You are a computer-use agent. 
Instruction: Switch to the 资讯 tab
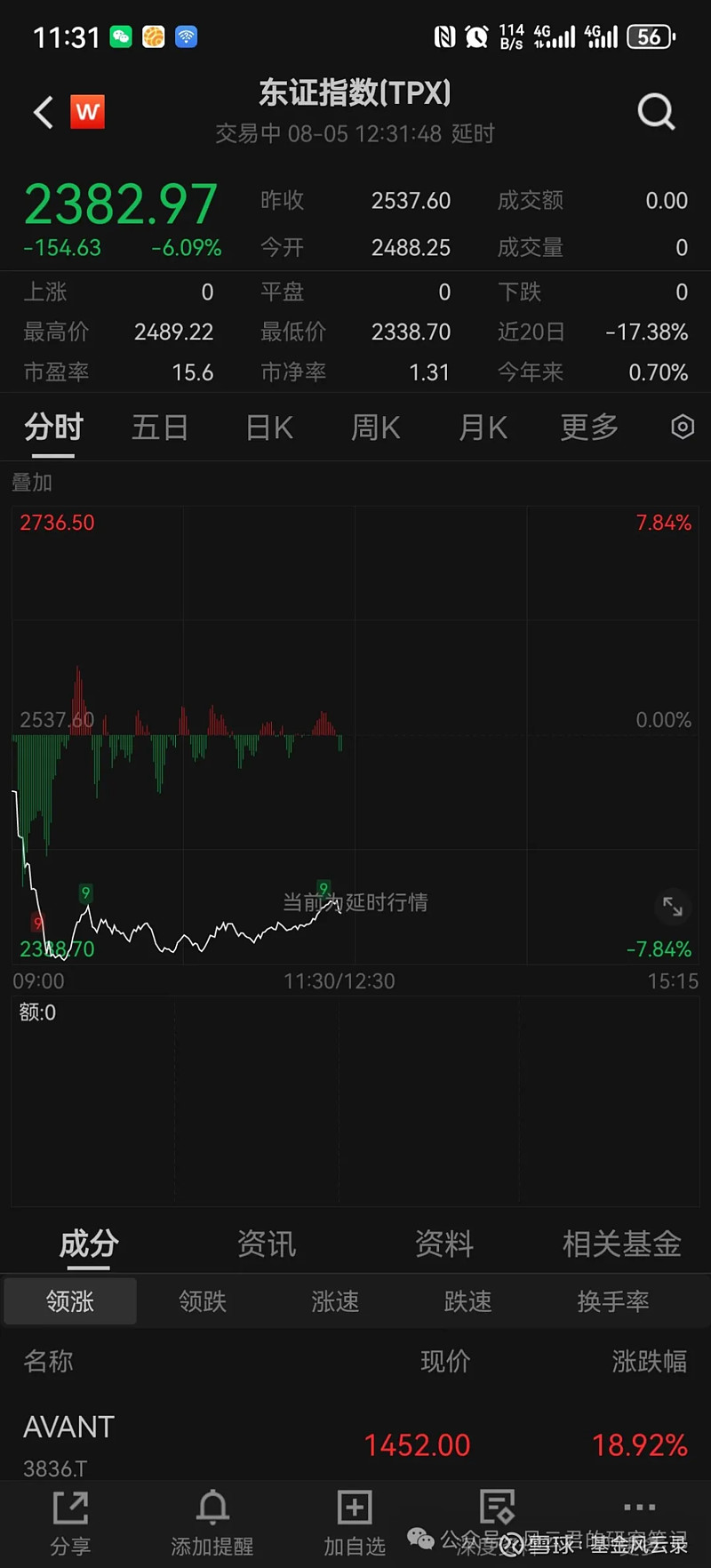coord(267,1244)
